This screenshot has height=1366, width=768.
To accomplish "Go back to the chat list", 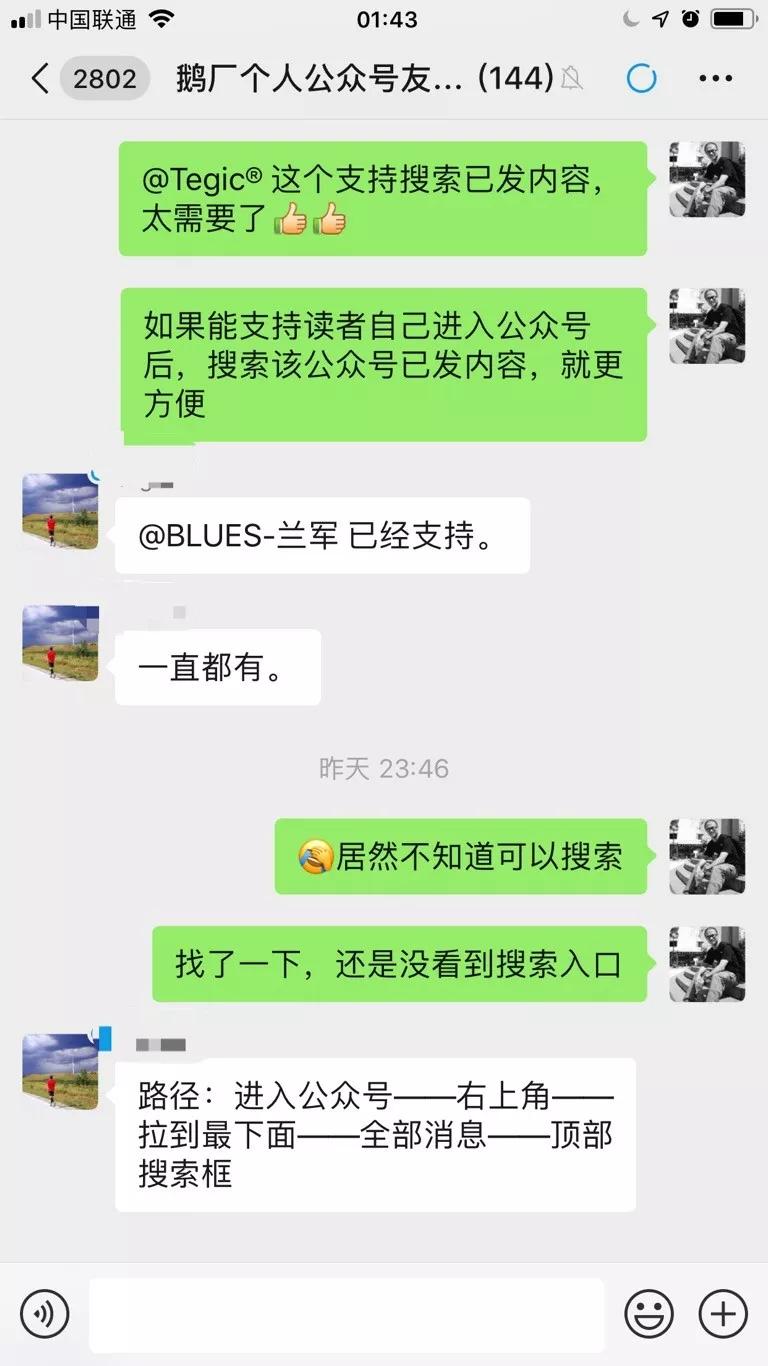I will click(42, 78).
